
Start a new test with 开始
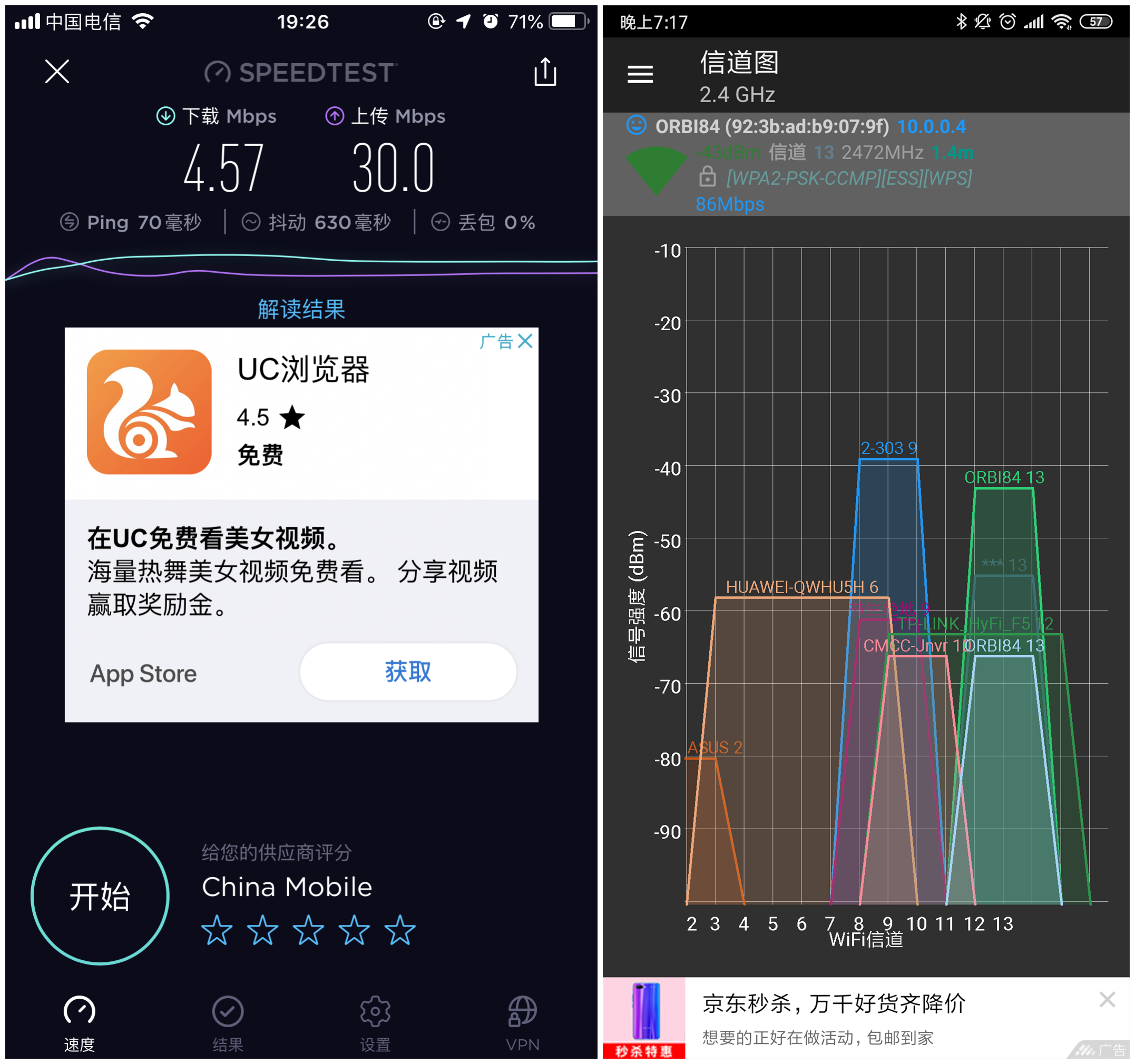pos(100,895)
